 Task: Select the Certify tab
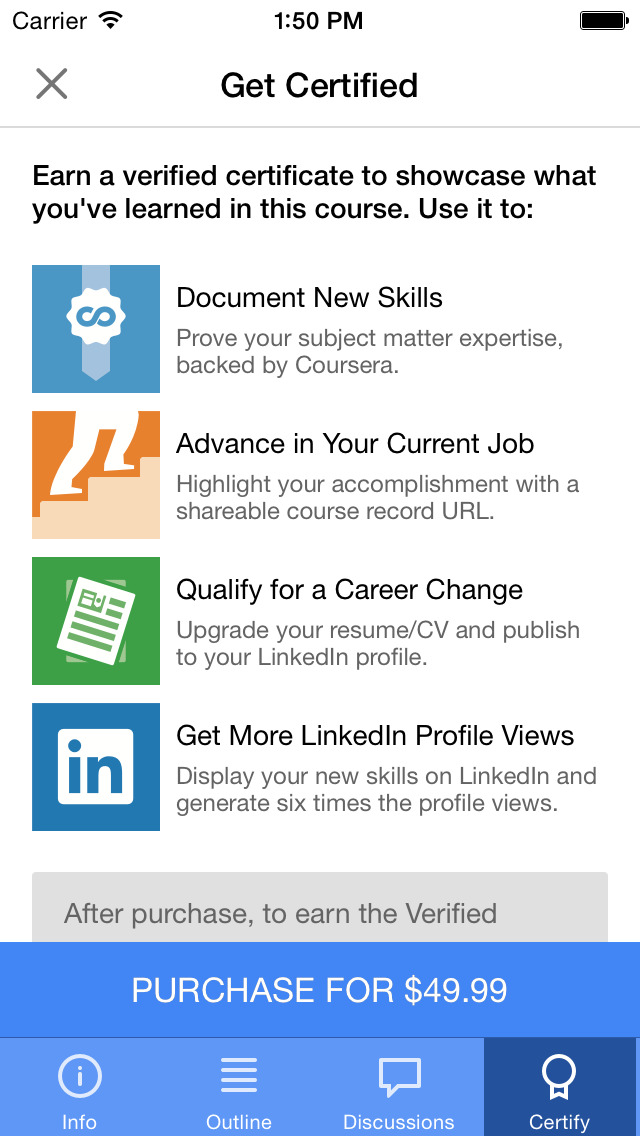[x=560, y=1087]
